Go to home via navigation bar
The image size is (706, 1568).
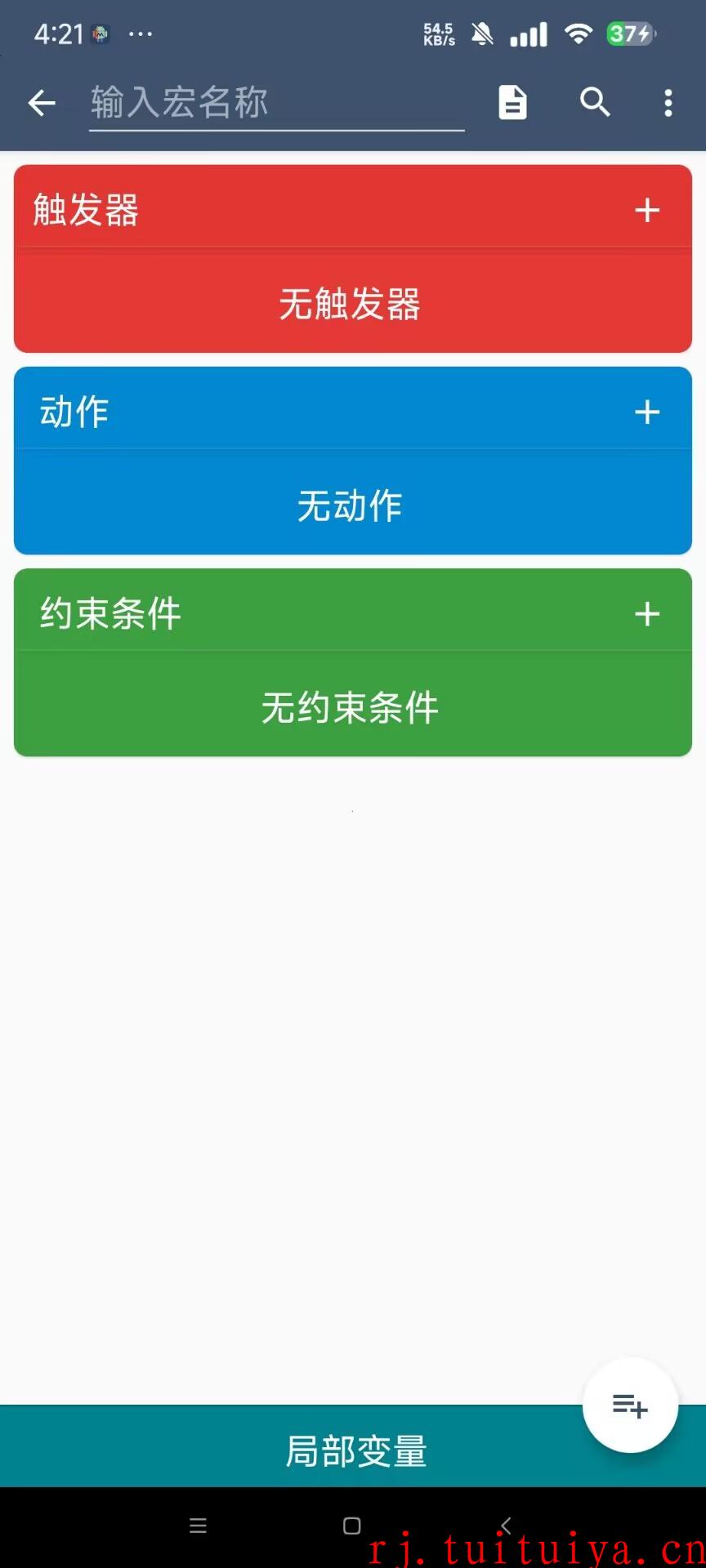coord(352,1526)
